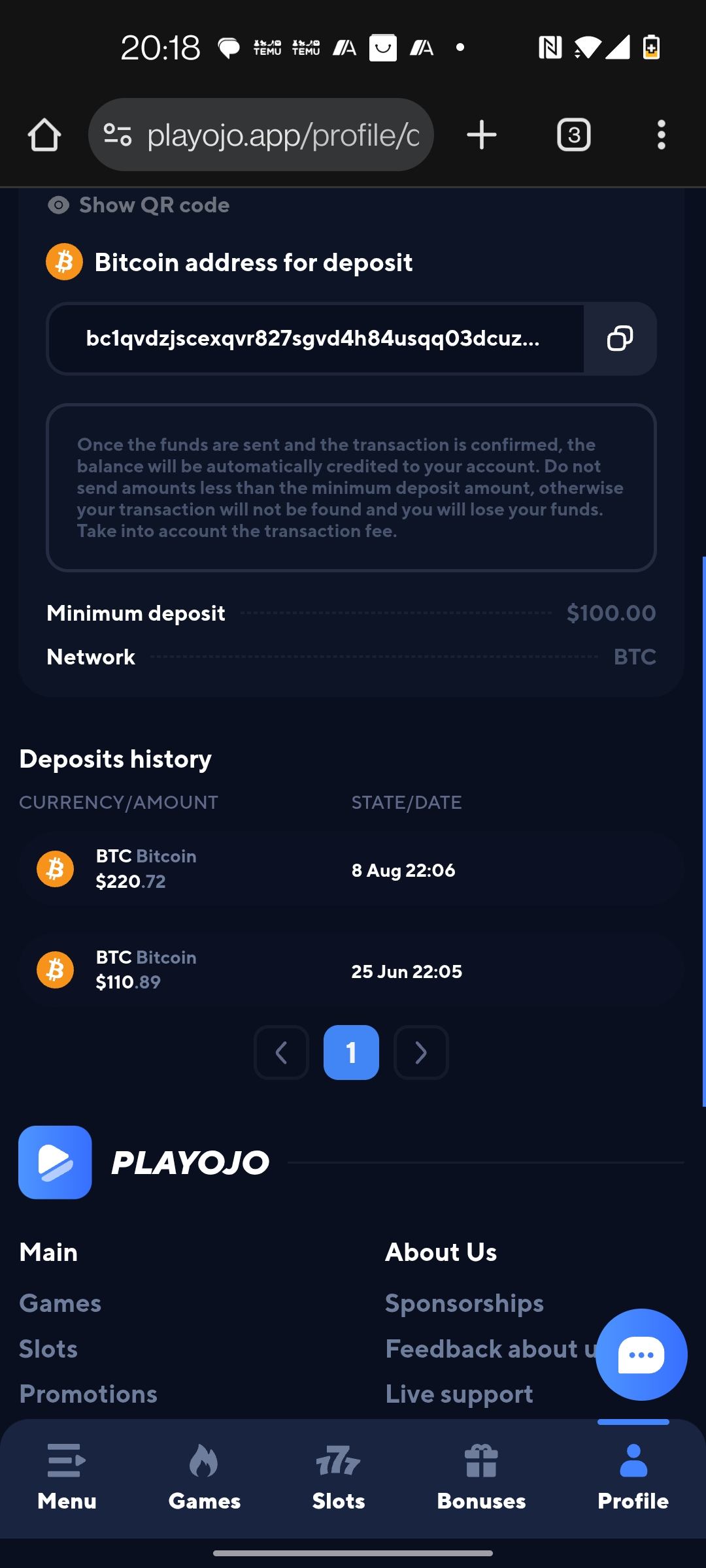Open the browser tab switcher
706x1568 pixels.
coord(573,135)
